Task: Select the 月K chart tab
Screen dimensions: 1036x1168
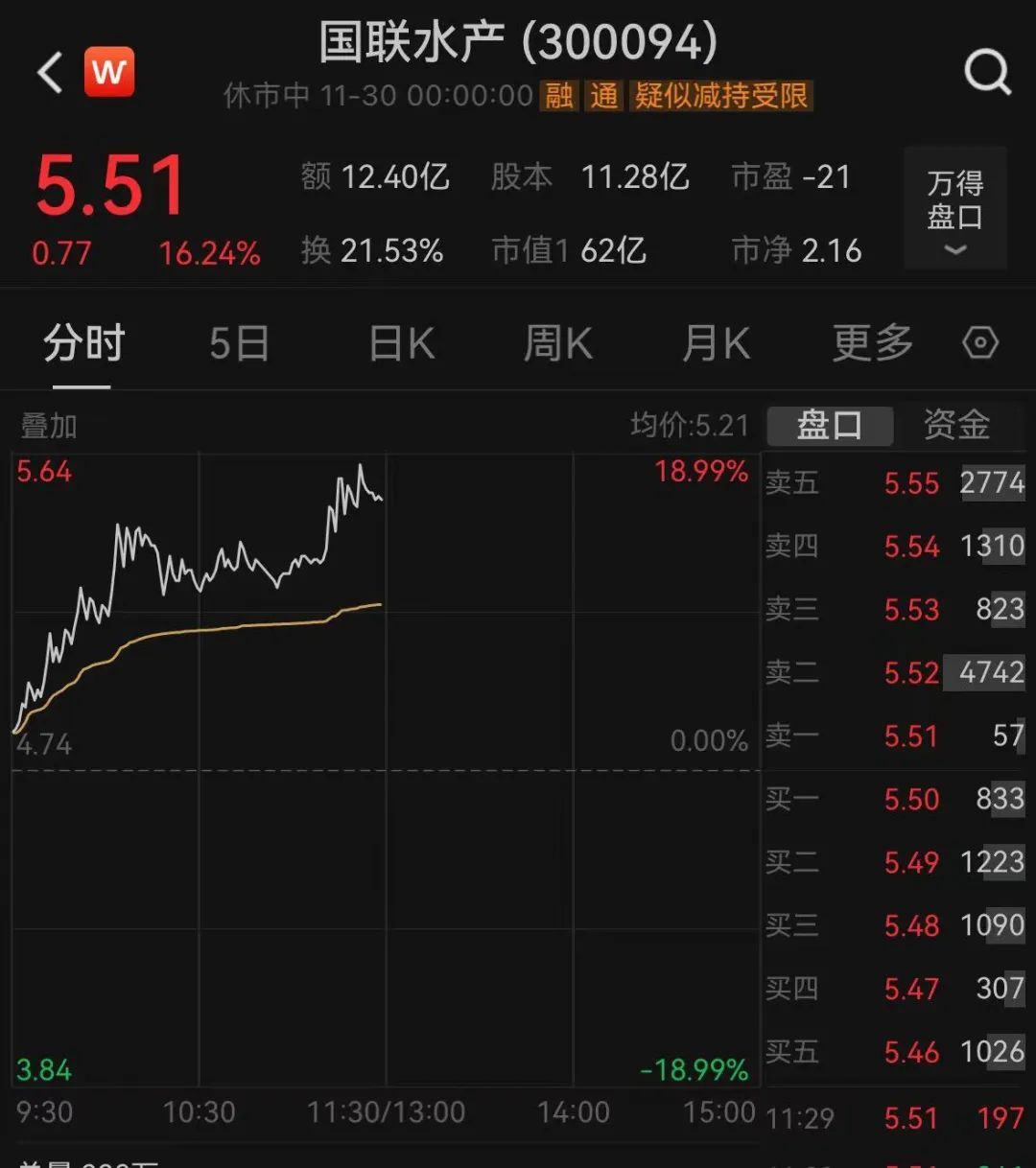Action: click(715, 343)
